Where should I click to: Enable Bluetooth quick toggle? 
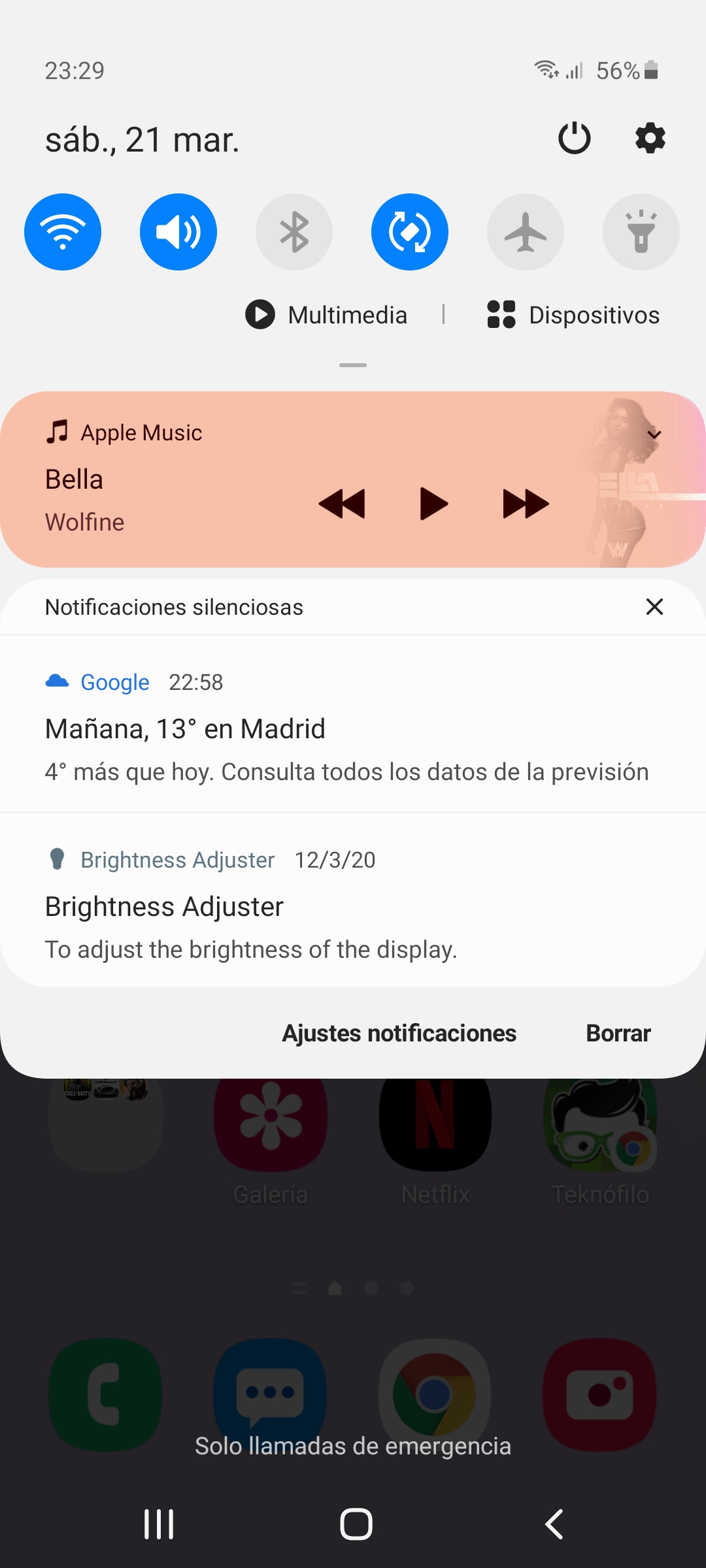(x=294, y=232)
